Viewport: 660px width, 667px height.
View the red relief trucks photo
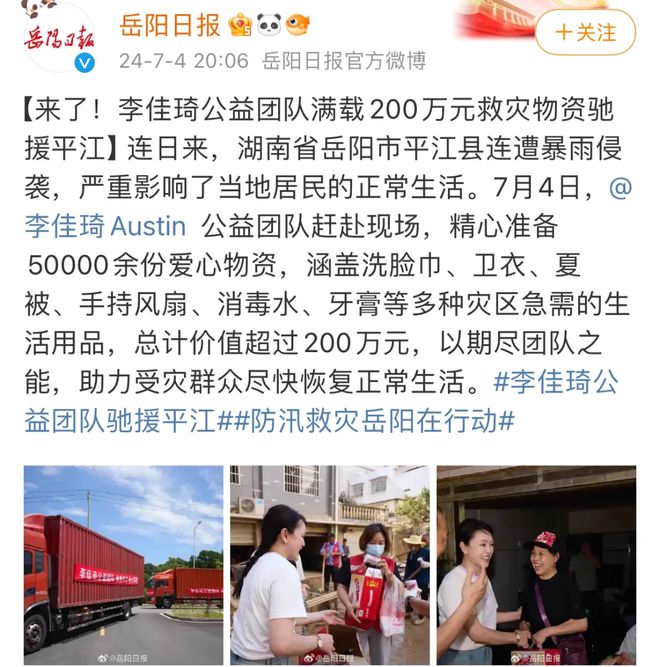click(123, 565)
